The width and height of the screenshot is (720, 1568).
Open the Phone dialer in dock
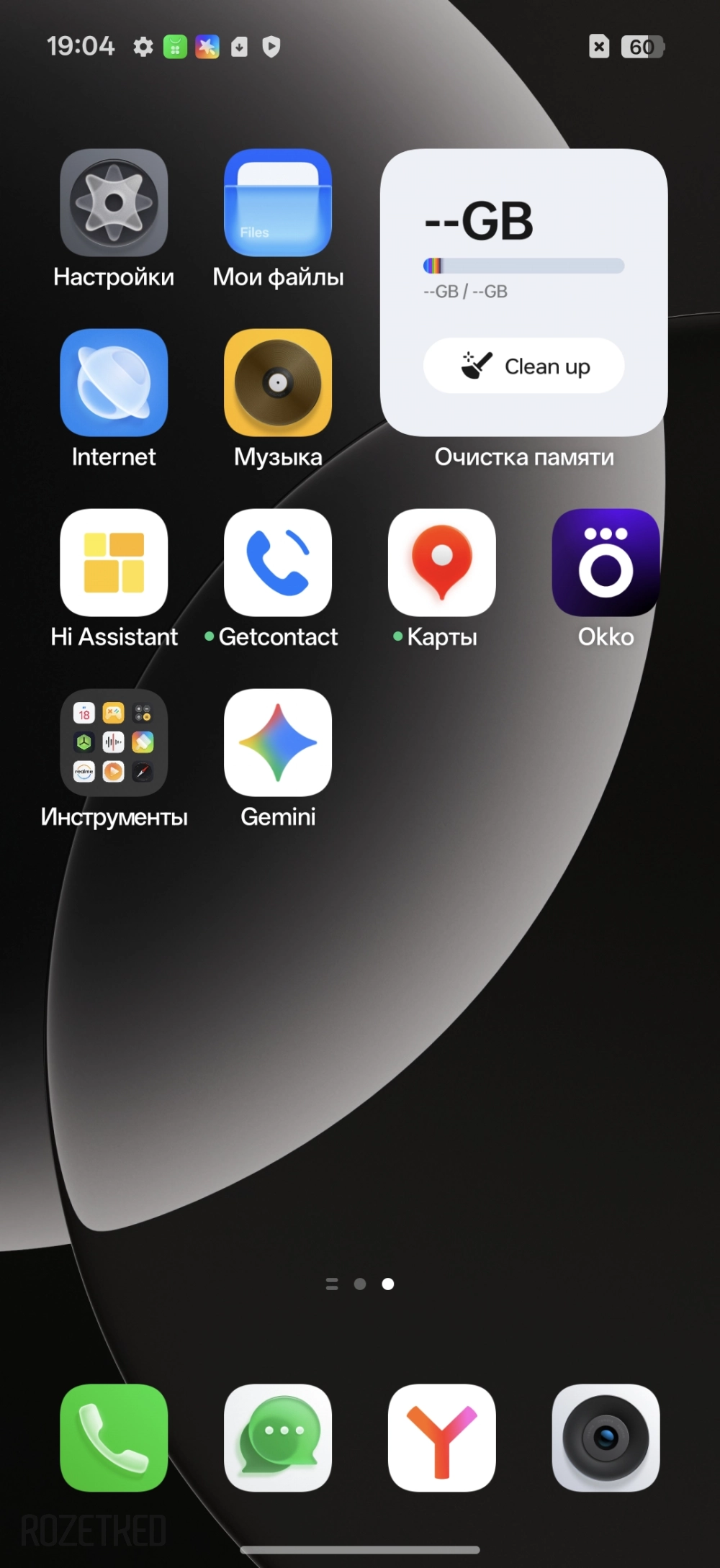(x=114, y=1438)
